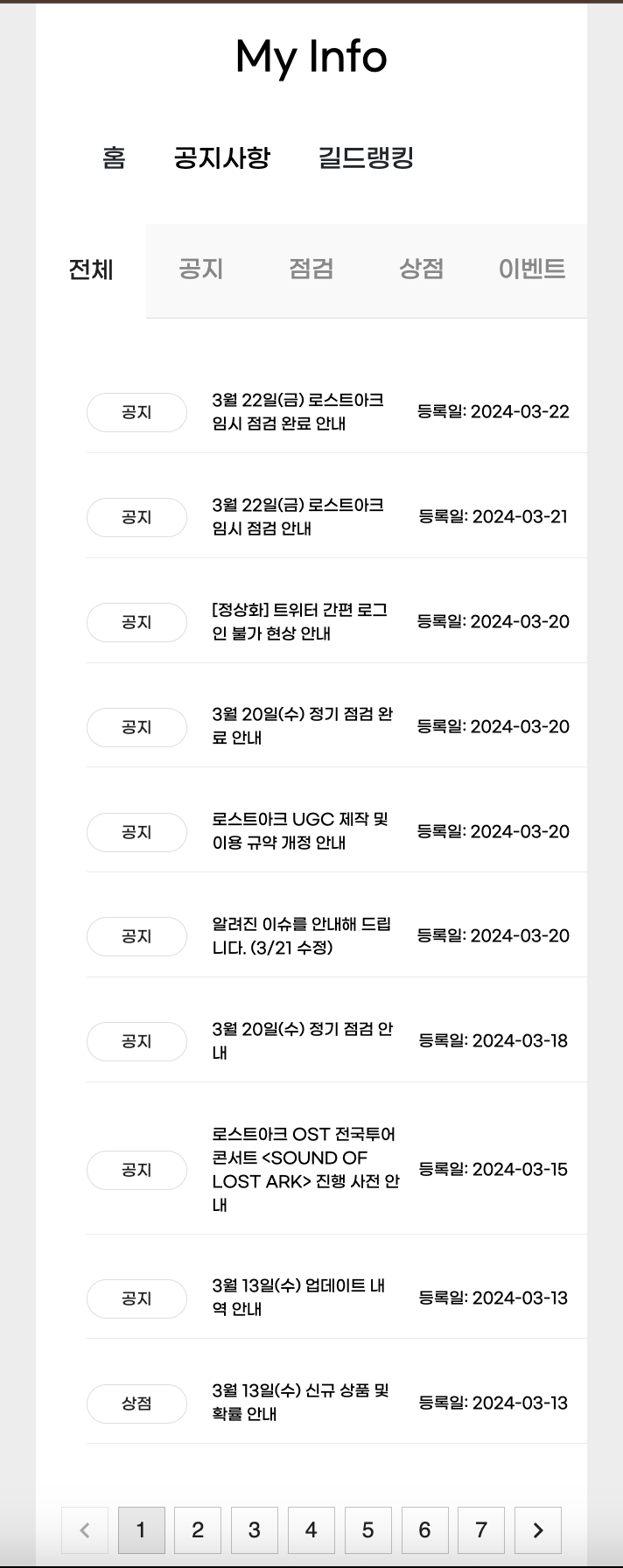This screenshot has width=623, height=1568.
Task: Read the 3월 20일 정기 점검 완료 notice
Action: point(302,726)
